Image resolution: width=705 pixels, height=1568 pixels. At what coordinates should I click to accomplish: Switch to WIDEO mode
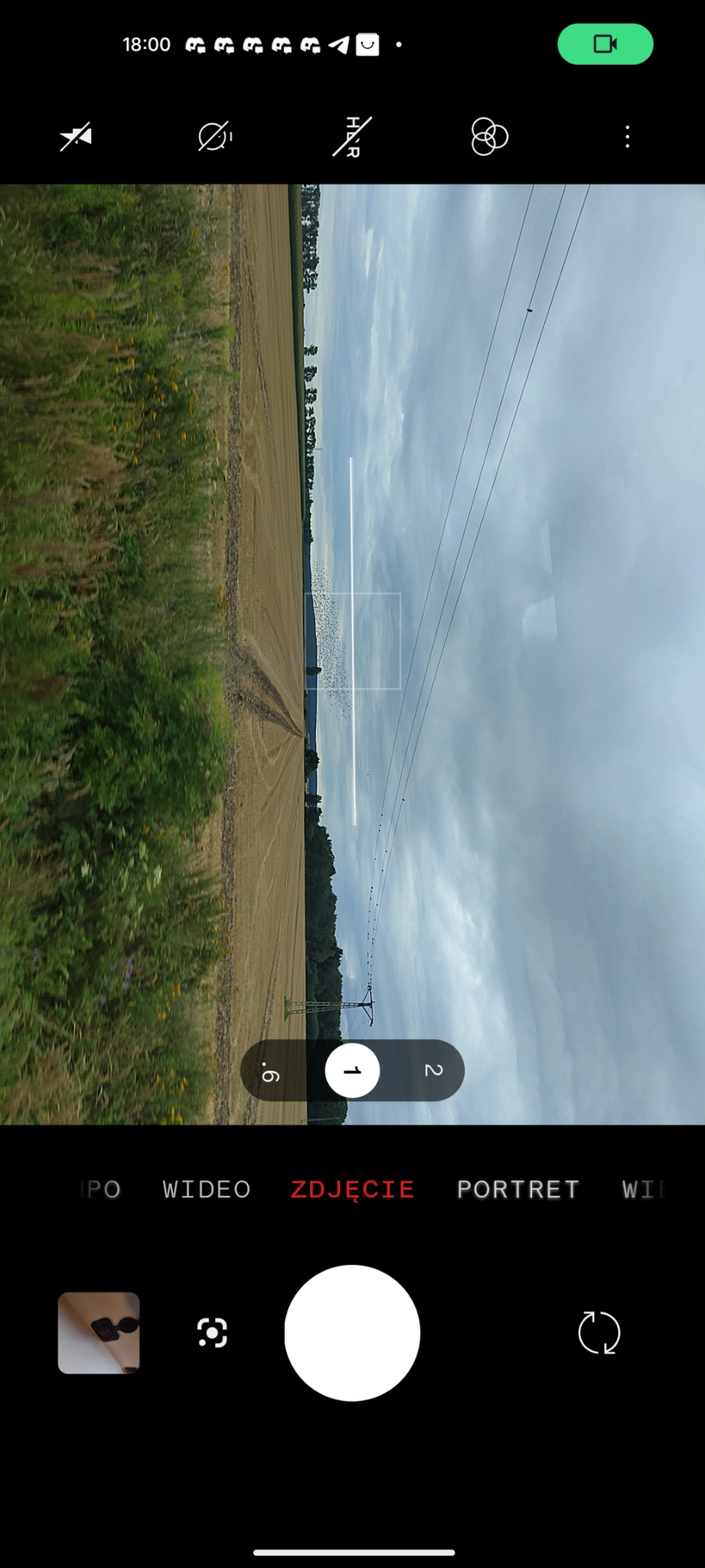click(207, 1189)
